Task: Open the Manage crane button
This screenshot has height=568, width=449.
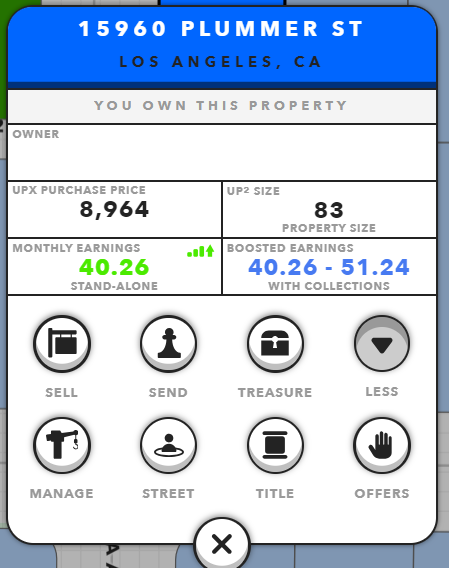Action: (62, 445)
